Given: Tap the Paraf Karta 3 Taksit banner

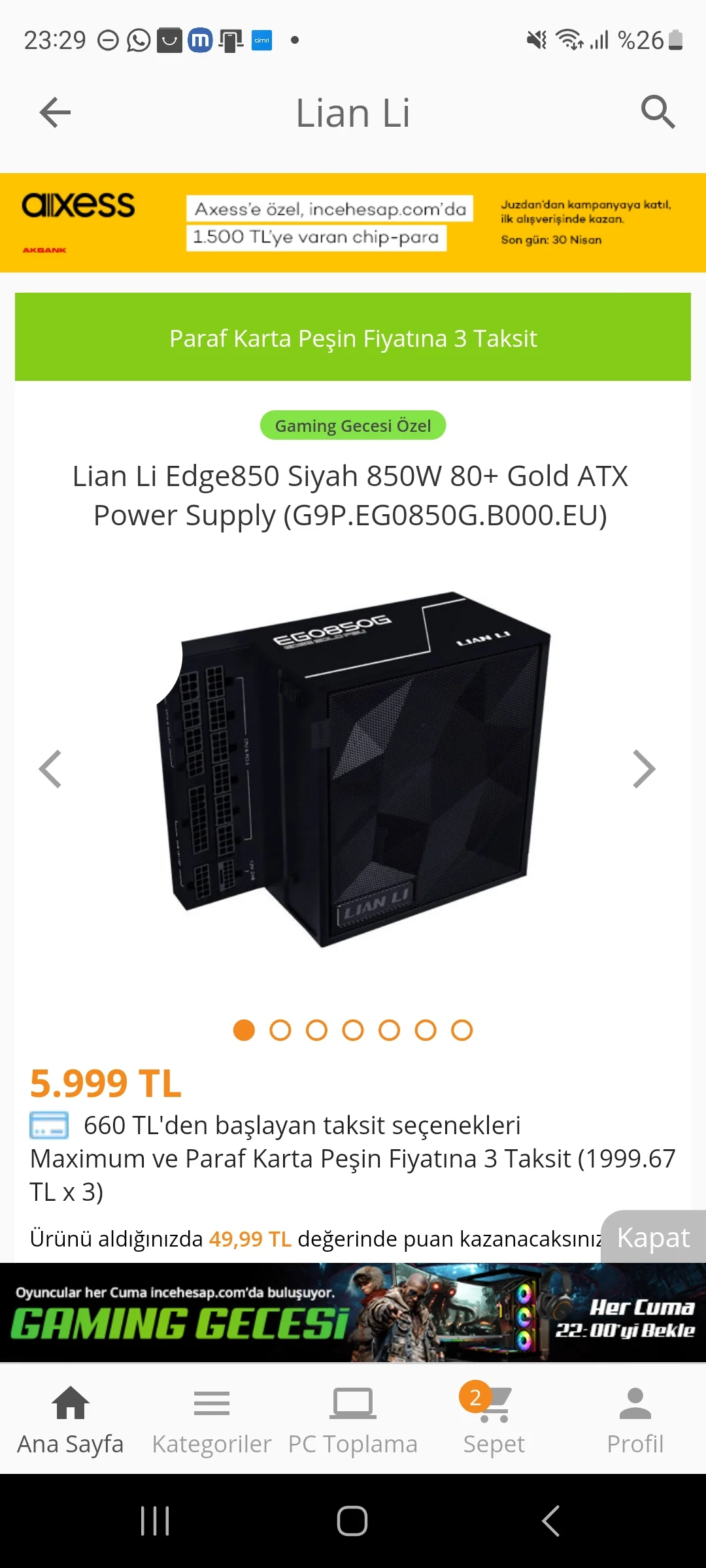Looking at the screenshot, I should click(x=353, y=337).
